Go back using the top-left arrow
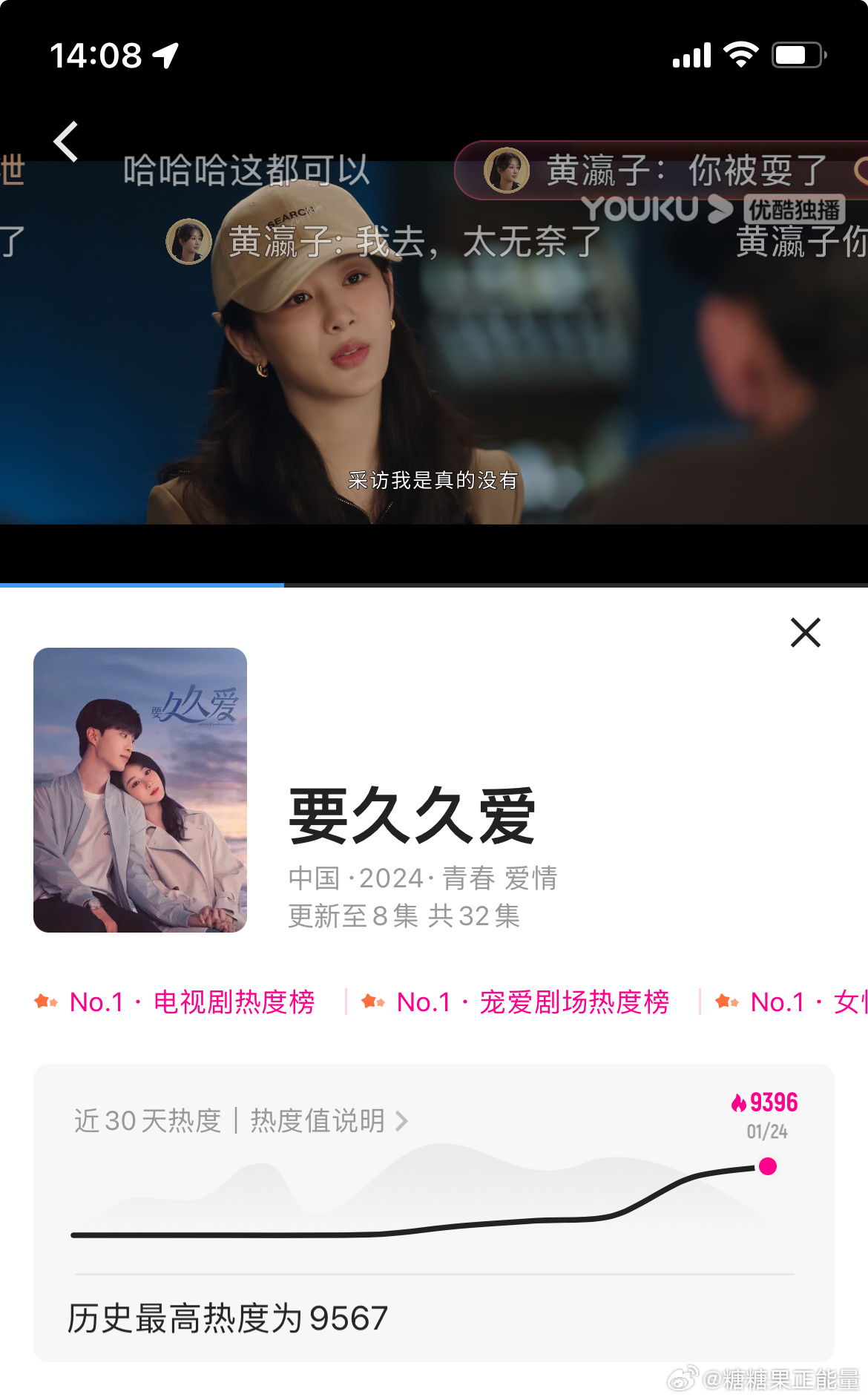Screen dimensions: 868x1400 click(67, 141)
